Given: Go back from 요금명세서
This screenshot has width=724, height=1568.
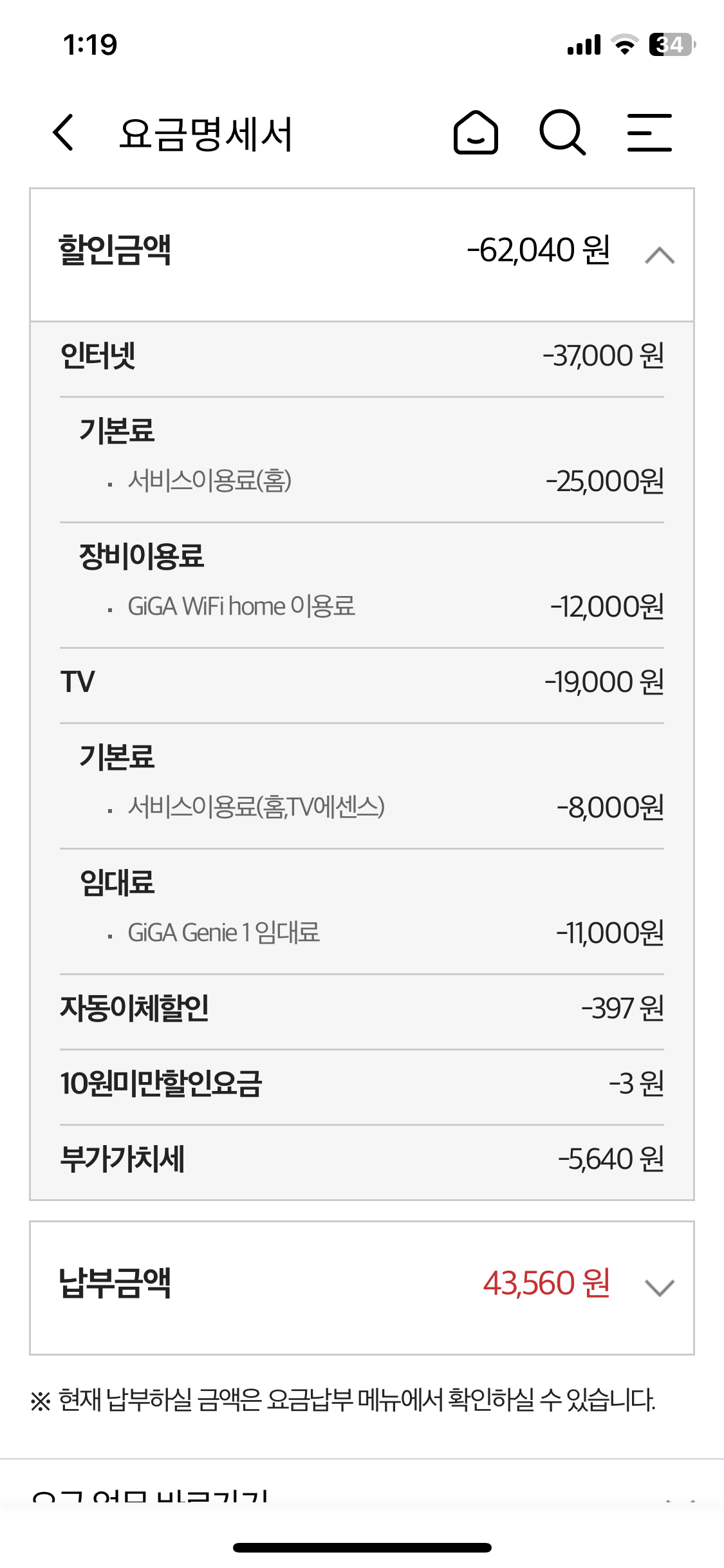Looking at the screenshot, I should tap(64, 133).
